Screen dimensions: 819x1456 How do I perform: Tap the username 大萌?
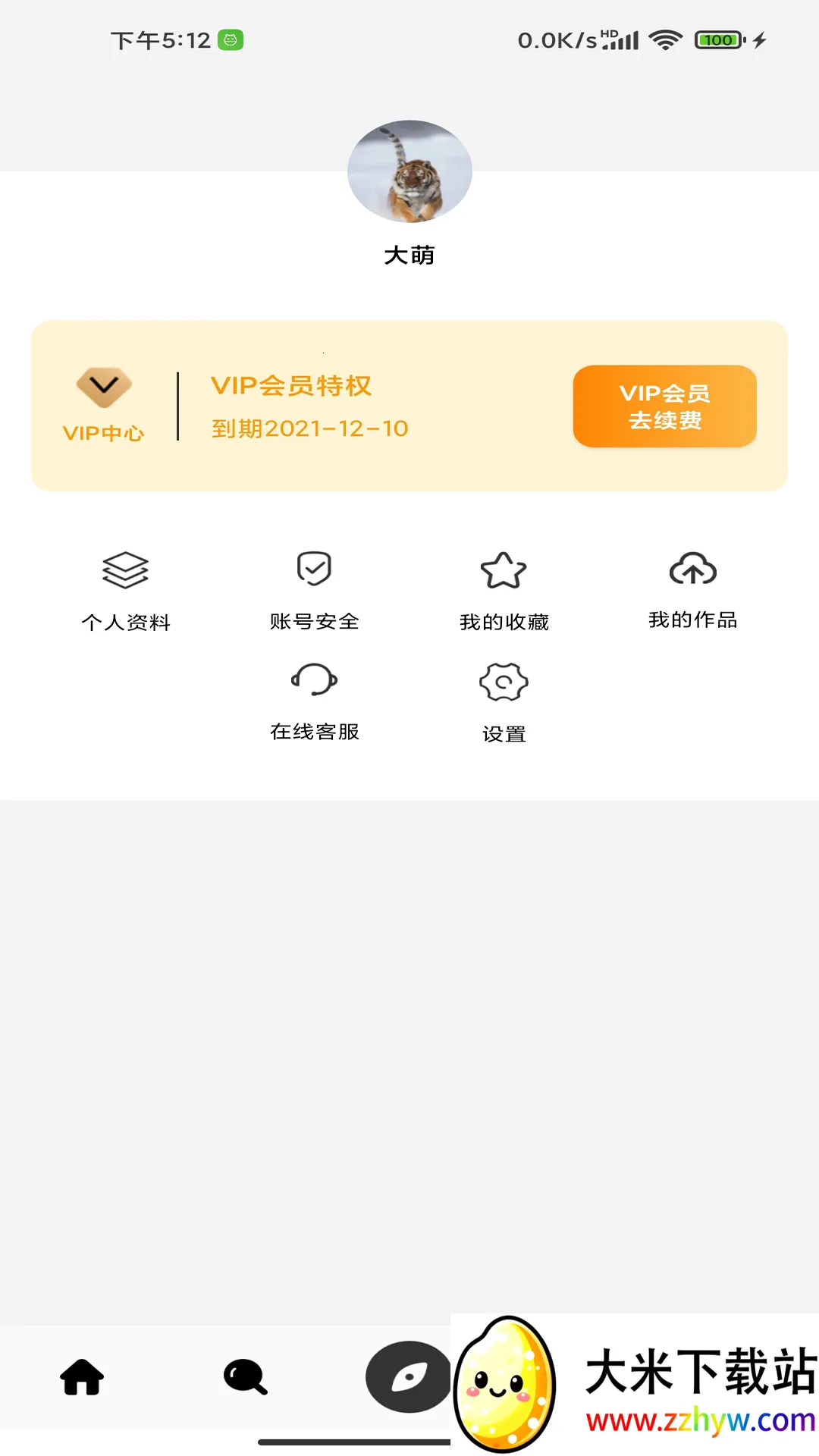point(409,256)
